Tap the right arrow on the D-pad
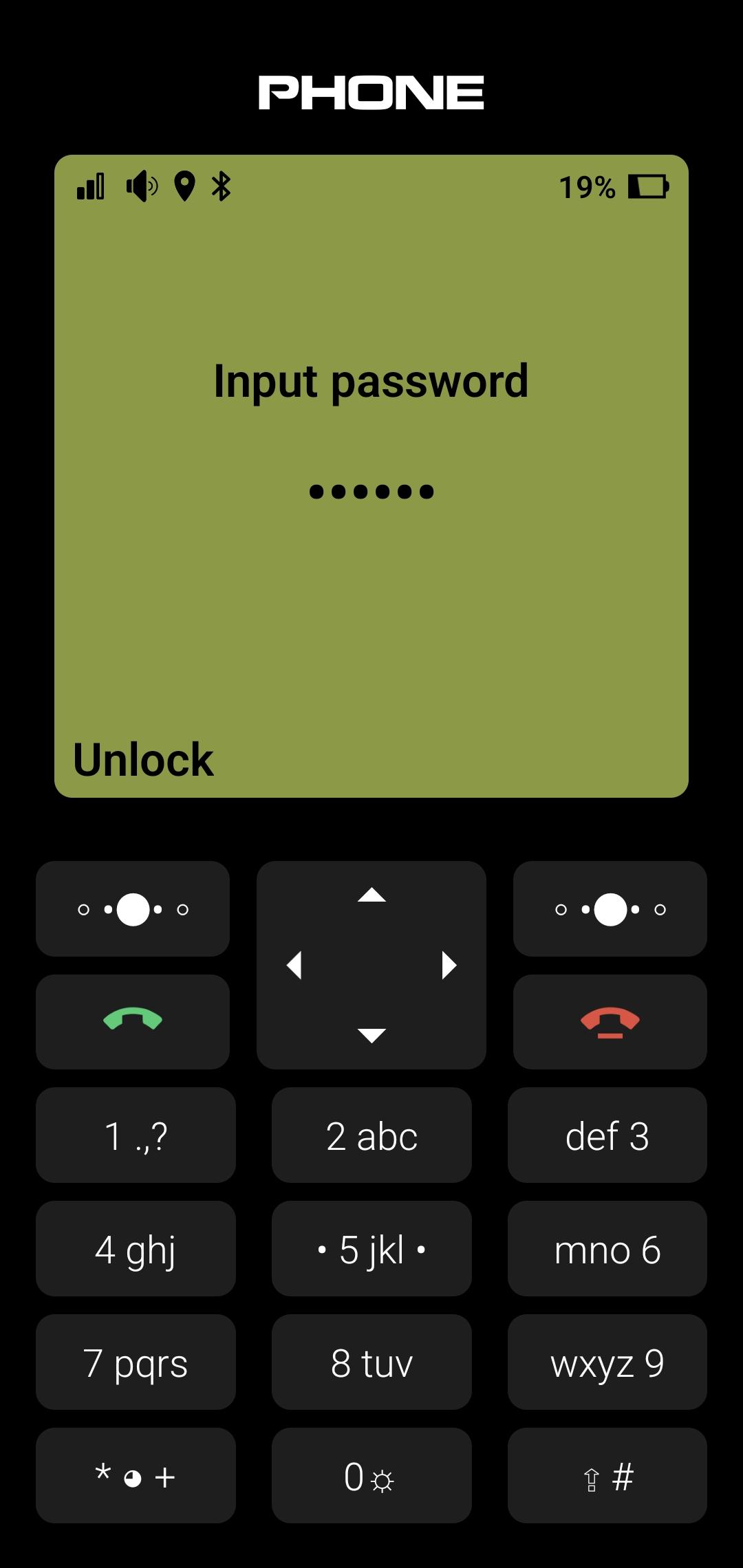Screen dimensions: 743x1568 tap(449, 965)
